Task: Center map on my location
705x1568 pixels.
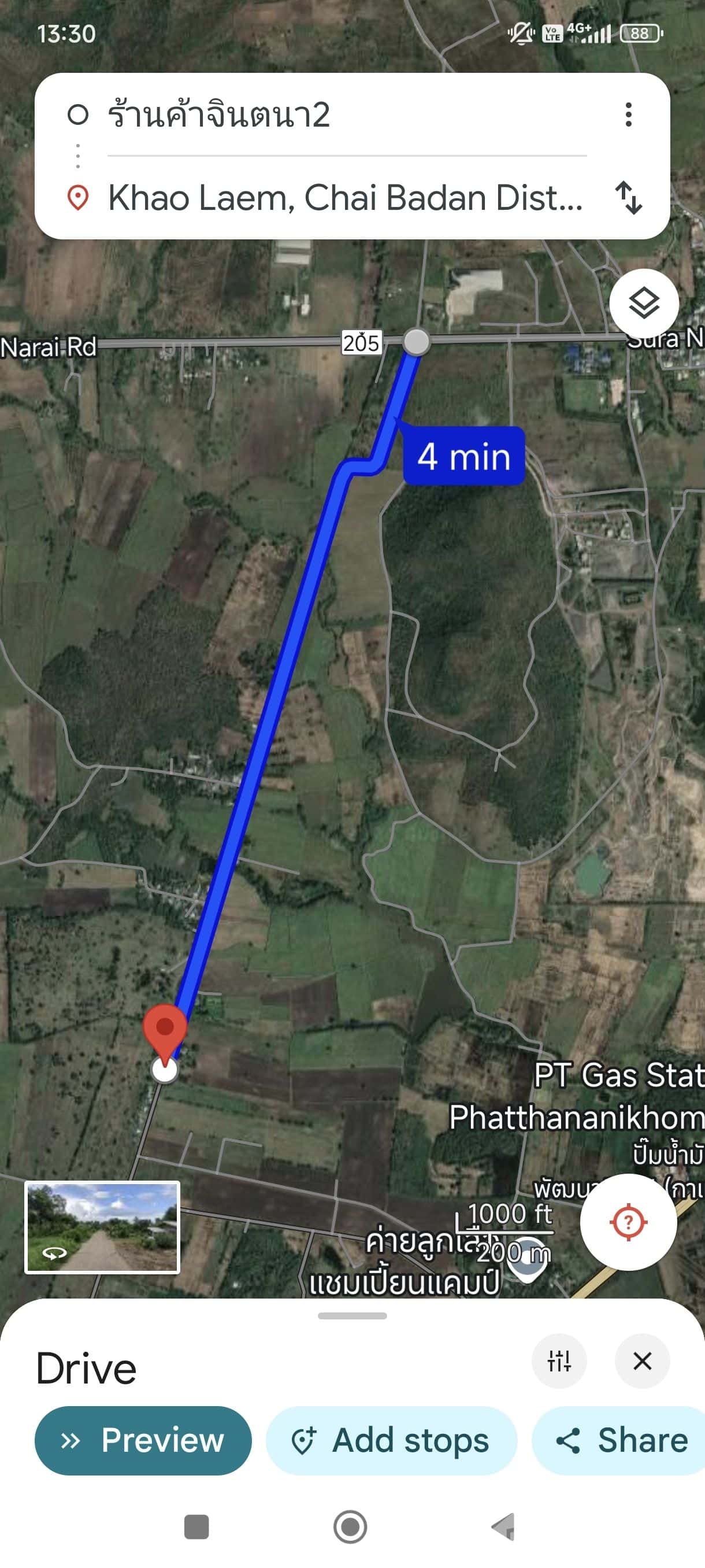Action: 628,1222
